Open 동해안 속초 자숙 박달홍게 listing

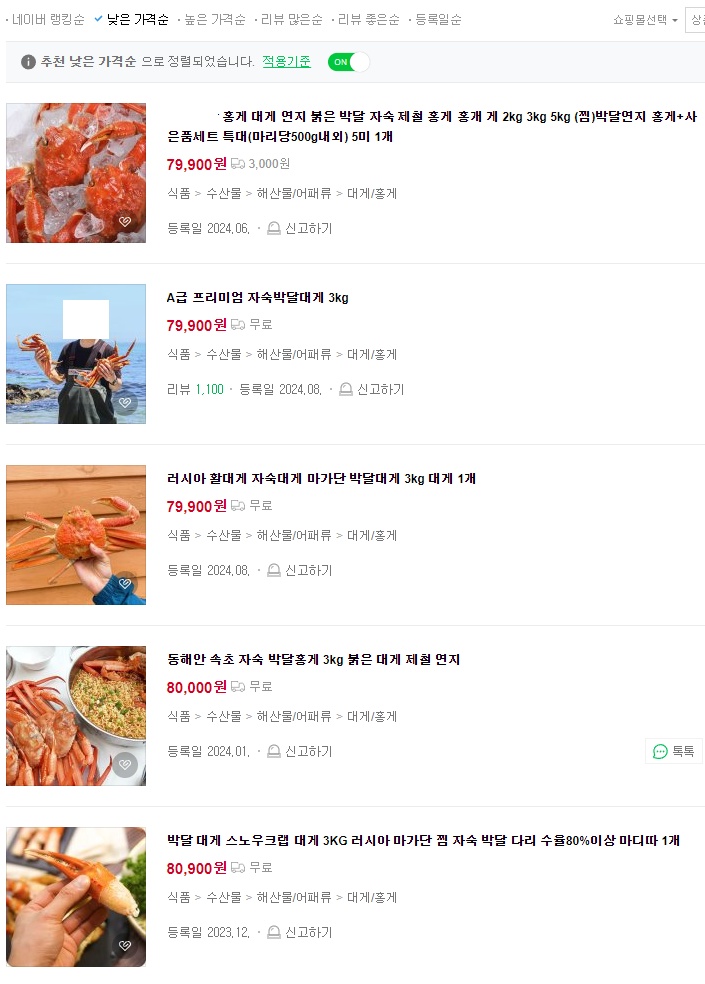313,659
